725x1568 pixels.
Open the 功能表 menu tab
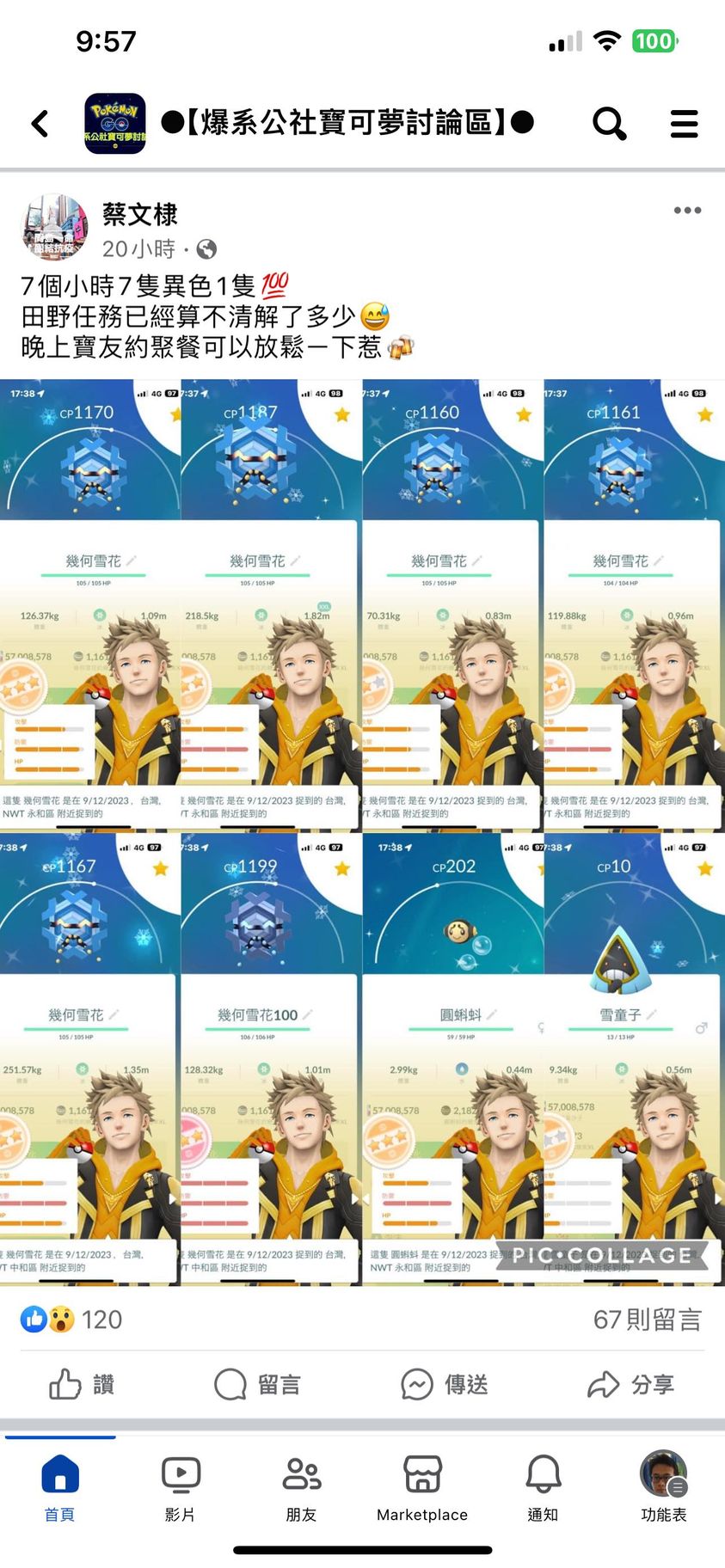click(x=663, y=1489)
